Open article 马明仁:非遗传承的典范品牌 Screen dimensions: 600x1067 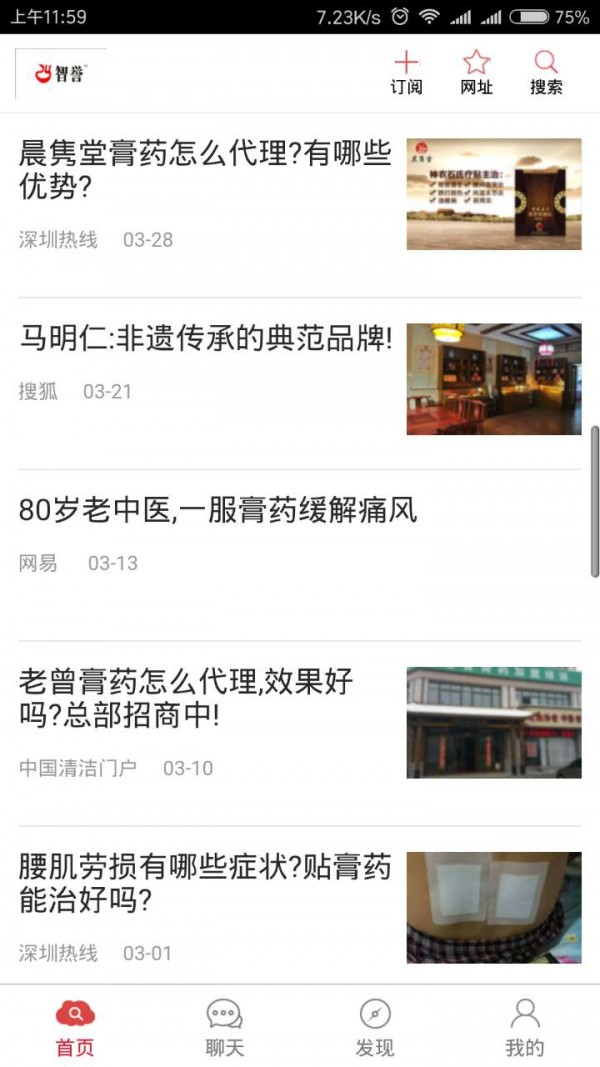point(205,340)
